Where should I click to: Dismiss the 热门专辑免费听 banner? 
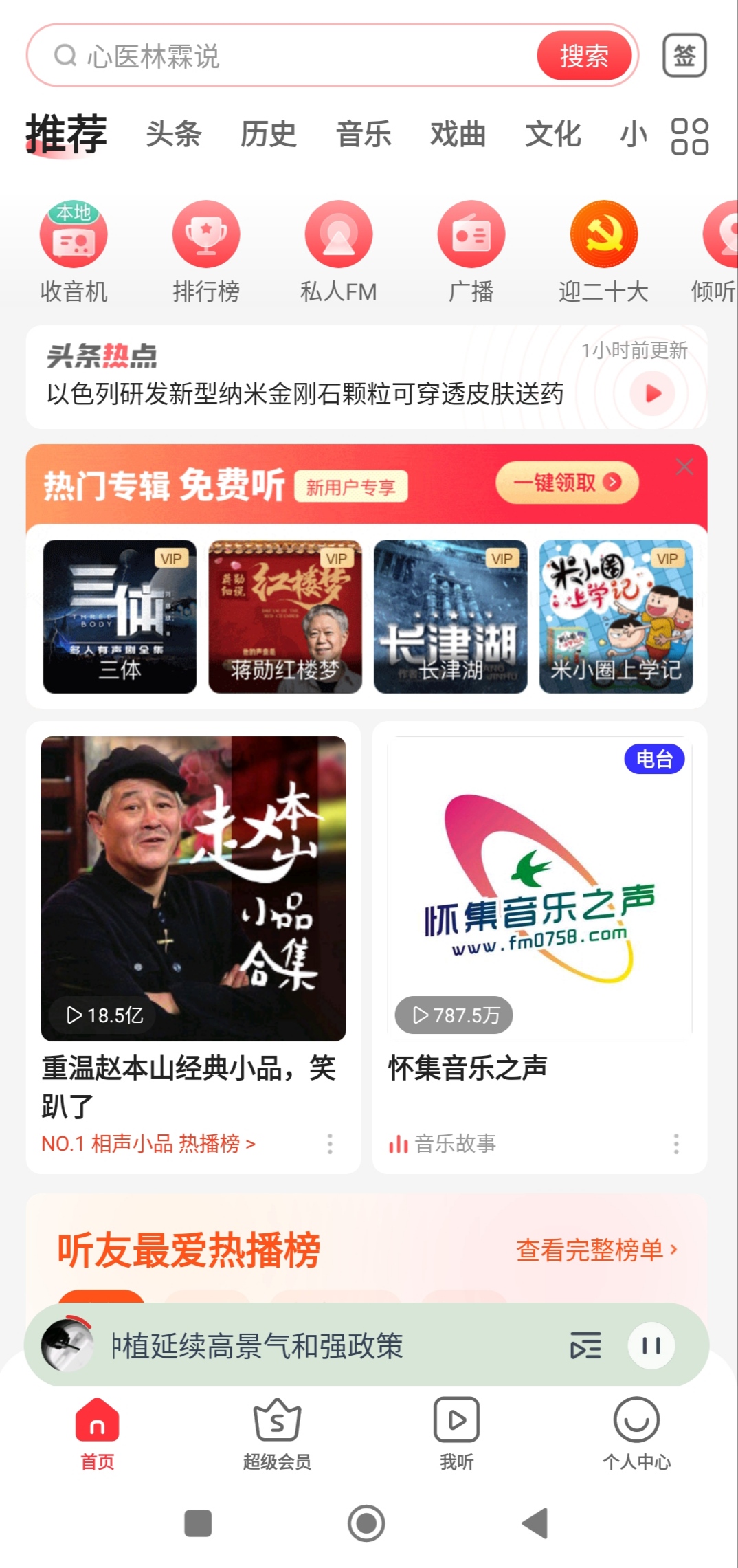coord(684,467)
